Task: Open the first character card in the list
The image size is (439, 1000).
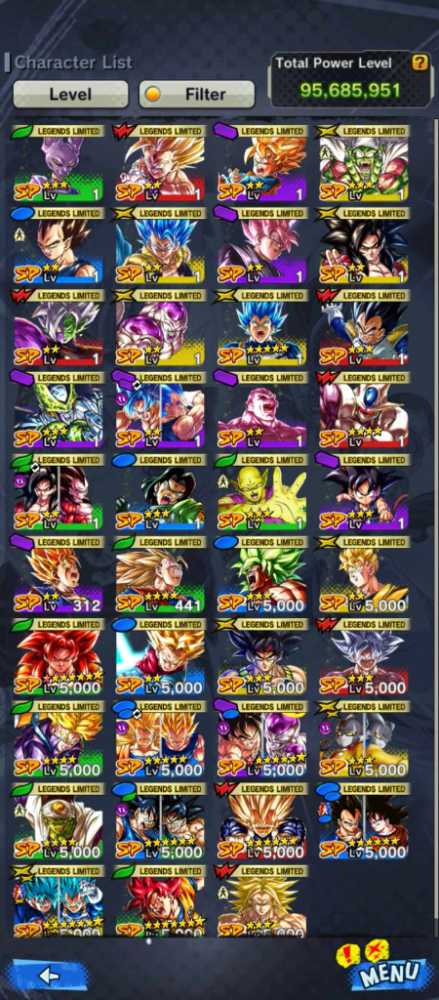Action: 57,163
